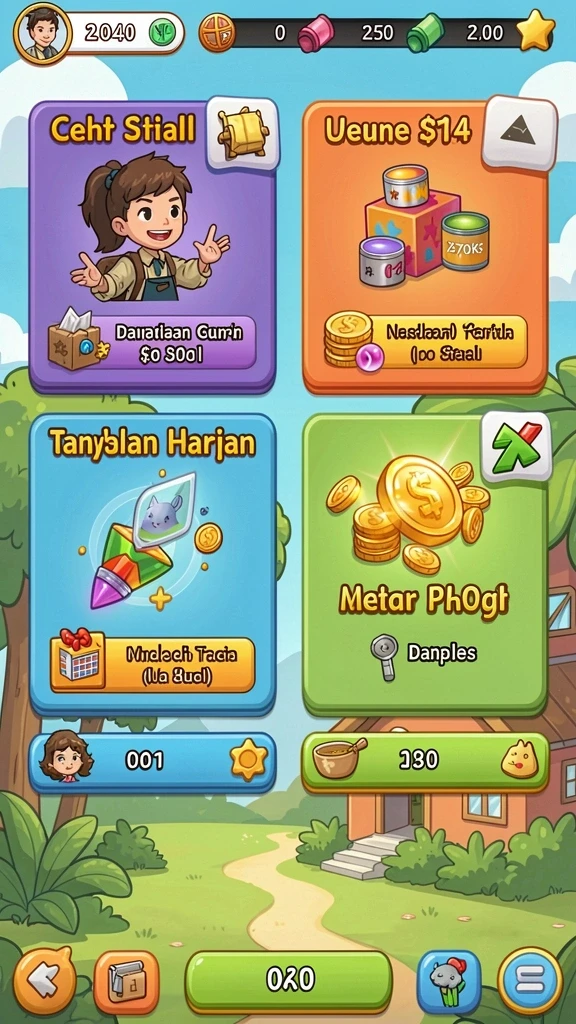Tap the orange globe icon in top bar
The image size is (576, 1024).
(x=217, y=33)
